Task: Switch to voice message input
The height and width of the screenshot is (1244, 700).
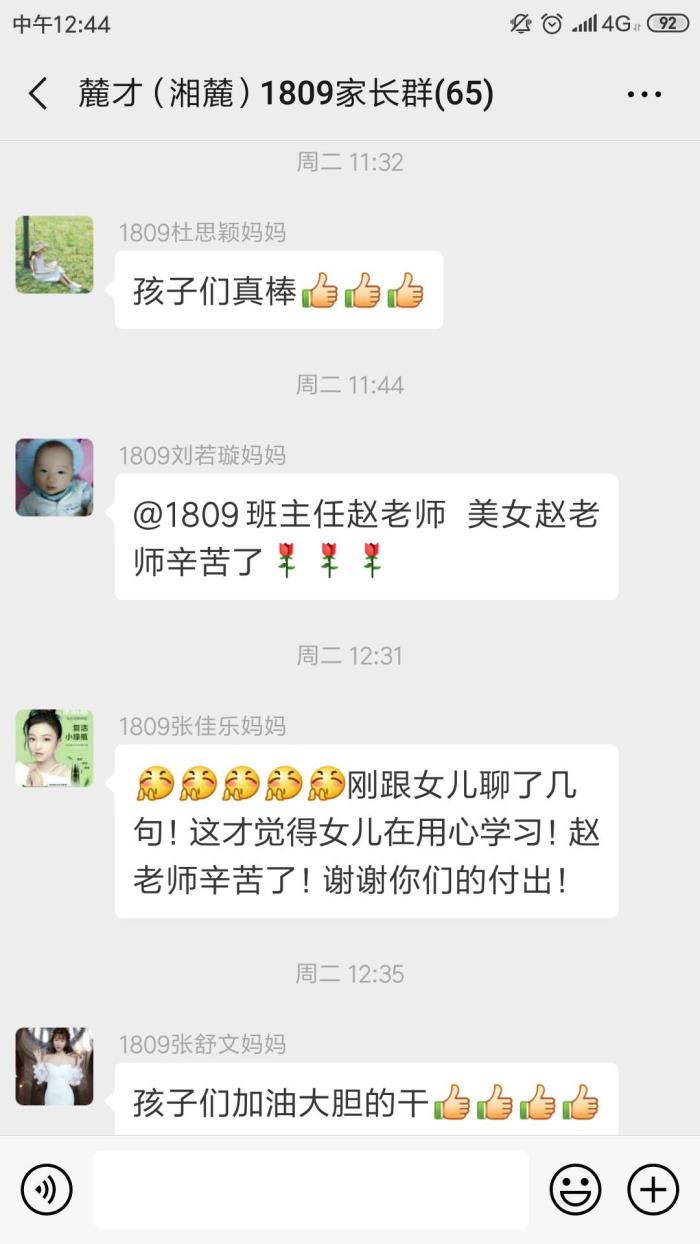Action: pos(46,1189)
